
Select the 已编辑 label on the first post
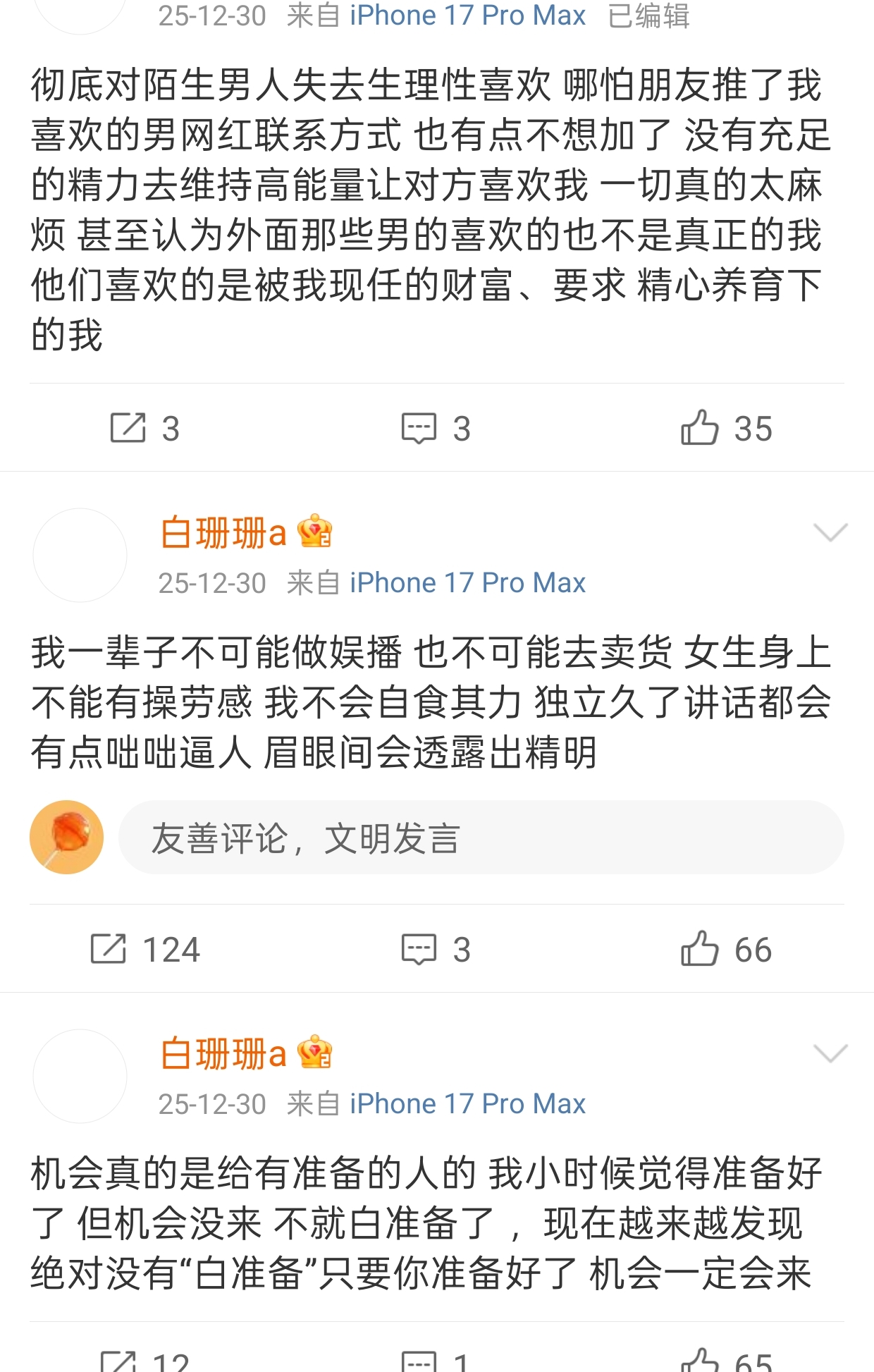648,14
